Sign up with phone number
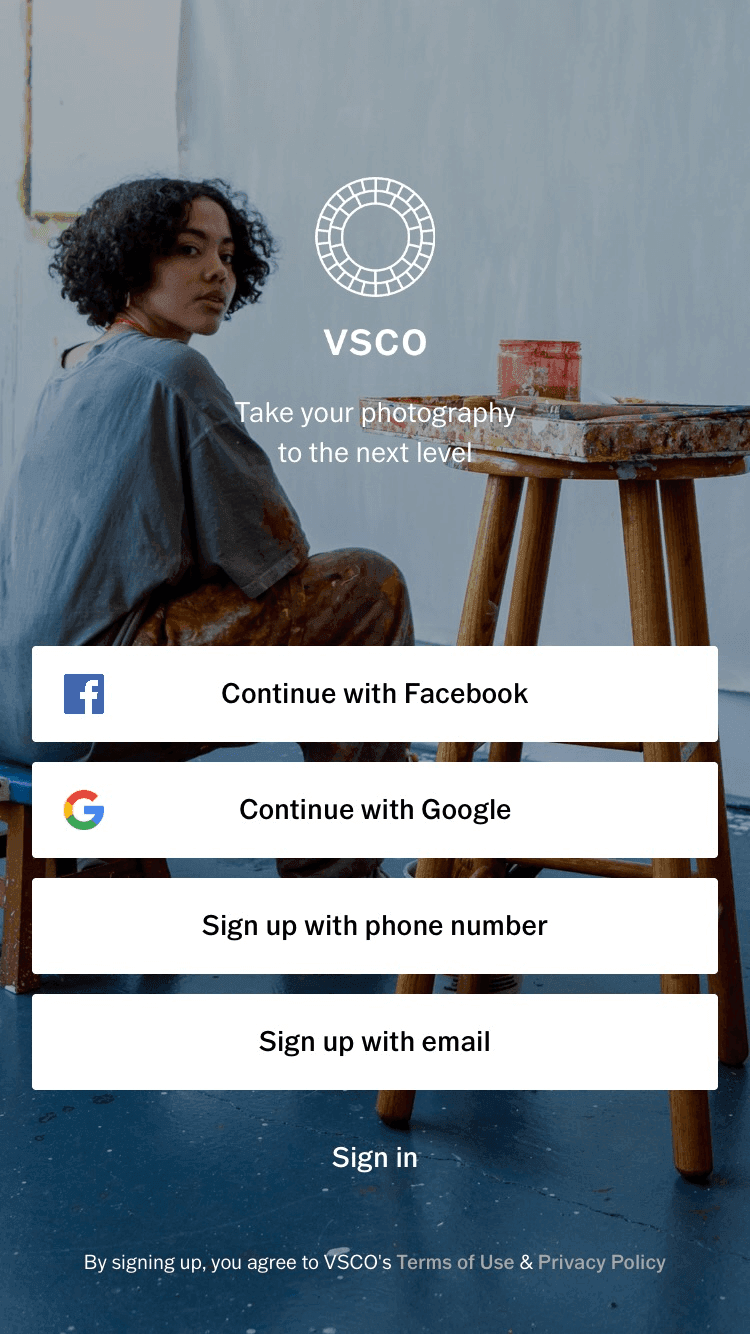Image resolution: width=750 pixels, height=1334 pixels. (x=375, y=926)
